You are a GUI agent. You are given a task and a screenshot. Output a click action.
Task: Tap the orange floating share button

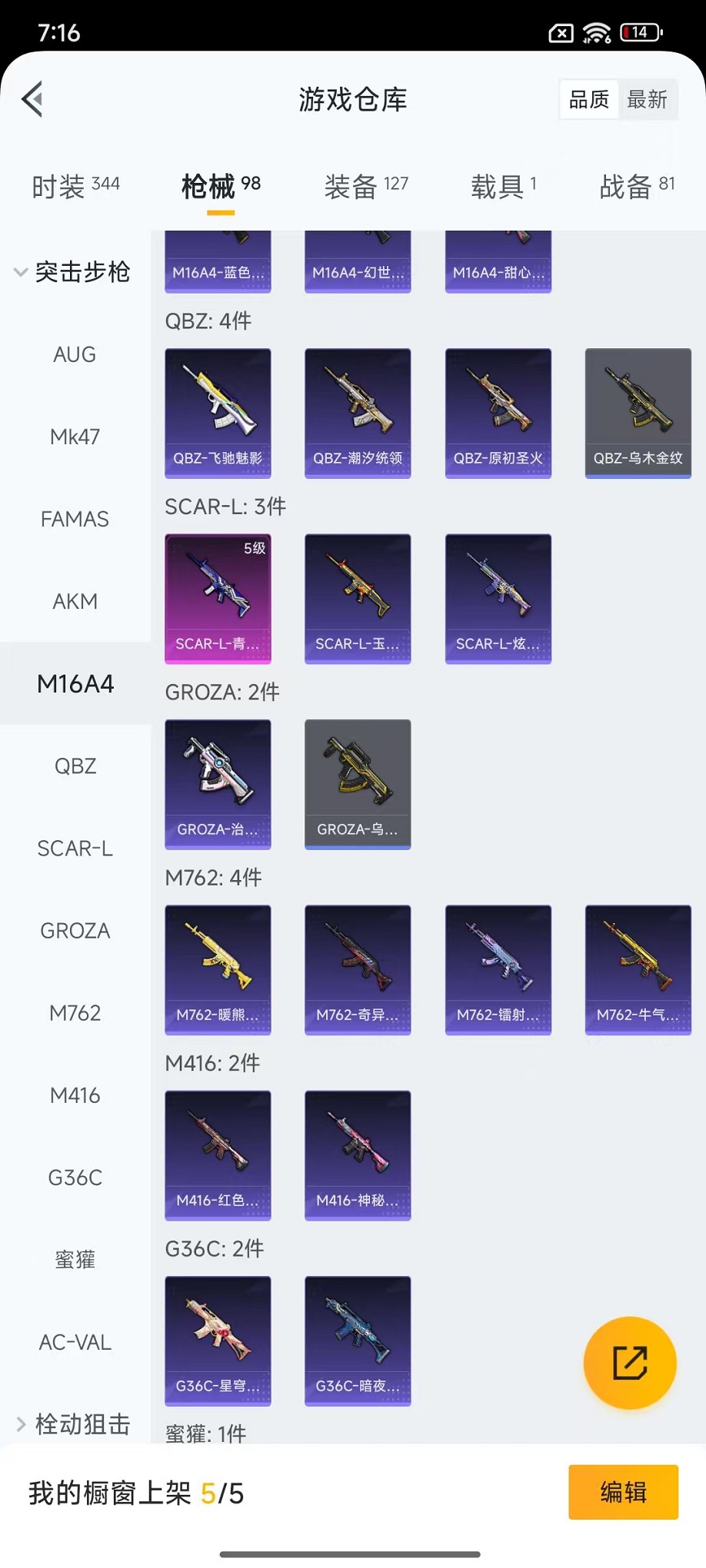[630, 1363]
